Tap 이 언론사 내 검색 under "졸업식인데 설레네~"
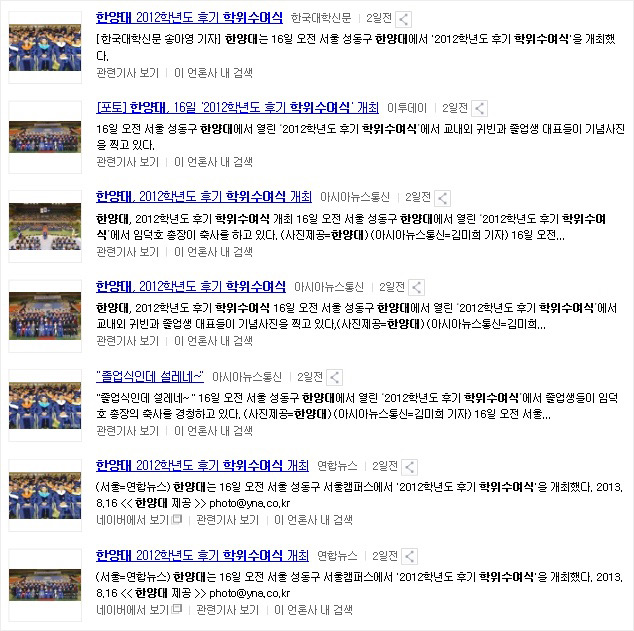 click(213, 431)
